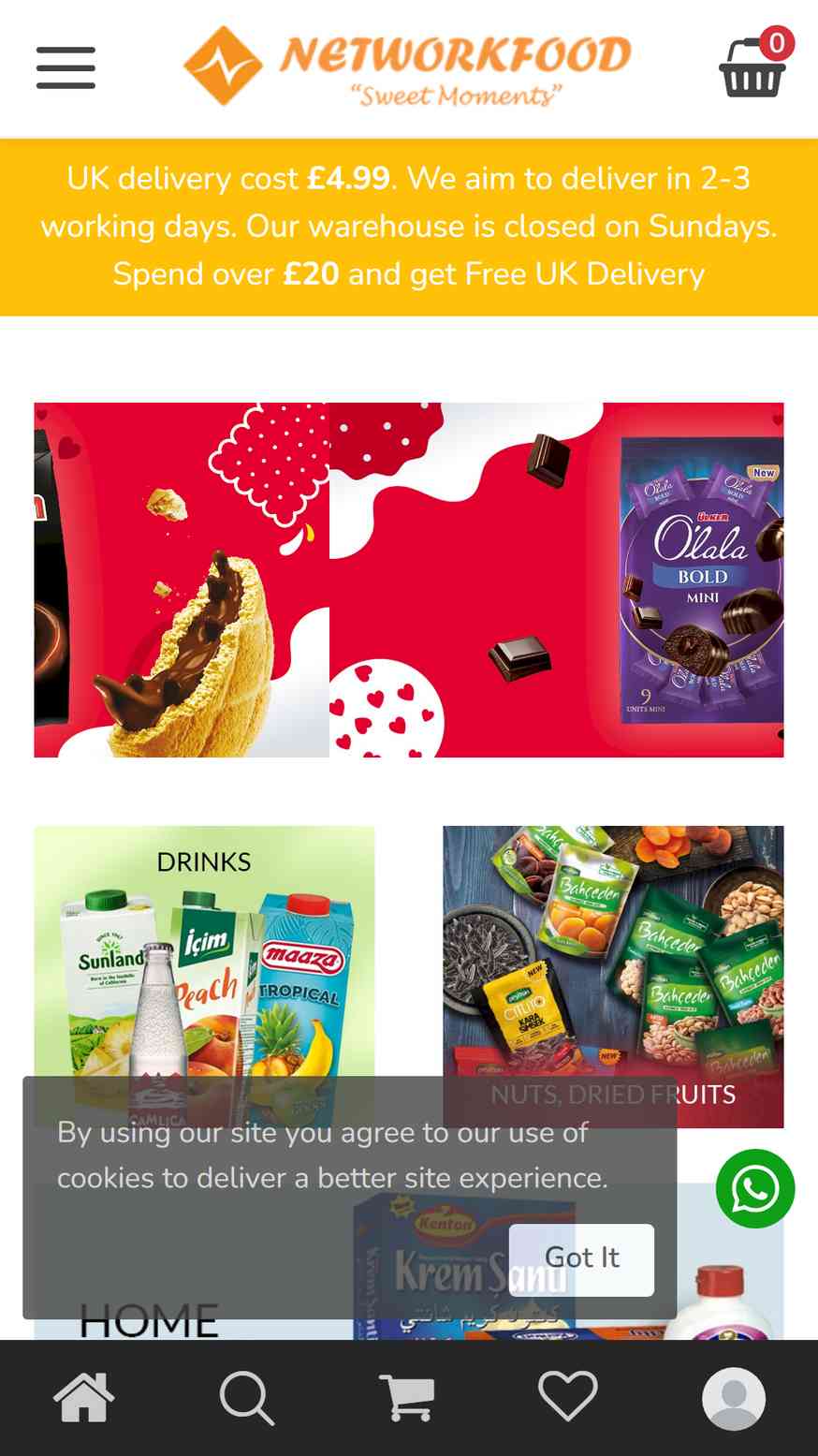Tap the NetworkFood logo to go home
818x1456 pixels.
(408, 66)
